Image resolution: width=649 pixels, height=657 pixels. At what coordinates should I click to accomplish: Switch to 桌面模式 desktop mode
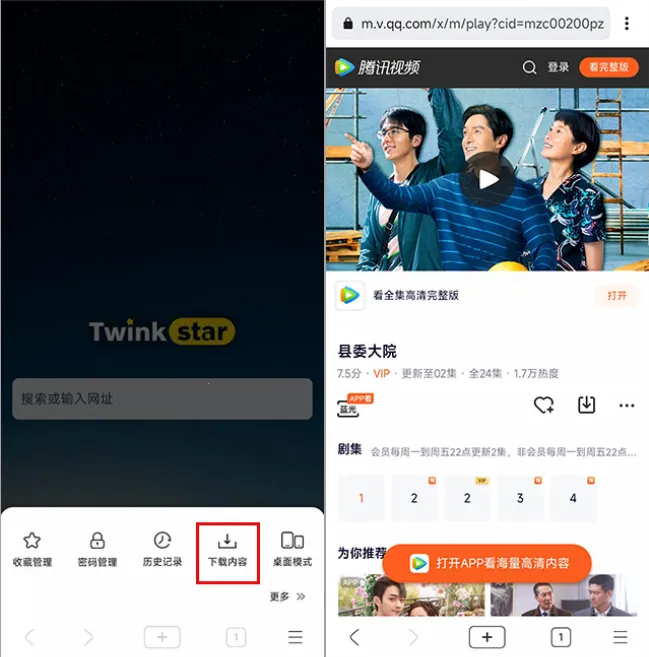[x=292, y=549]
